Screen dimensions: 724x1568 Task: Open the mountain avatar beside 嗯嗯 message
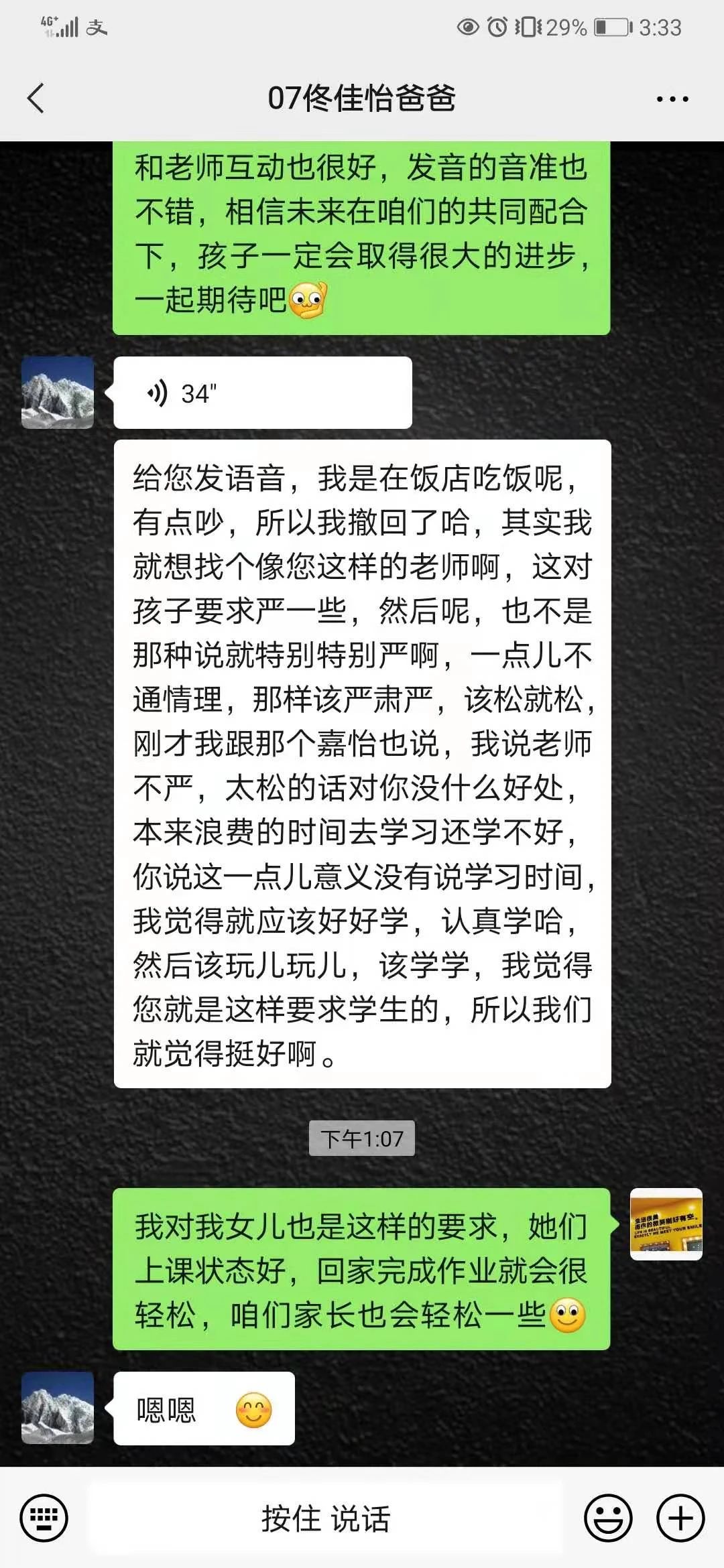[58, 1408]
